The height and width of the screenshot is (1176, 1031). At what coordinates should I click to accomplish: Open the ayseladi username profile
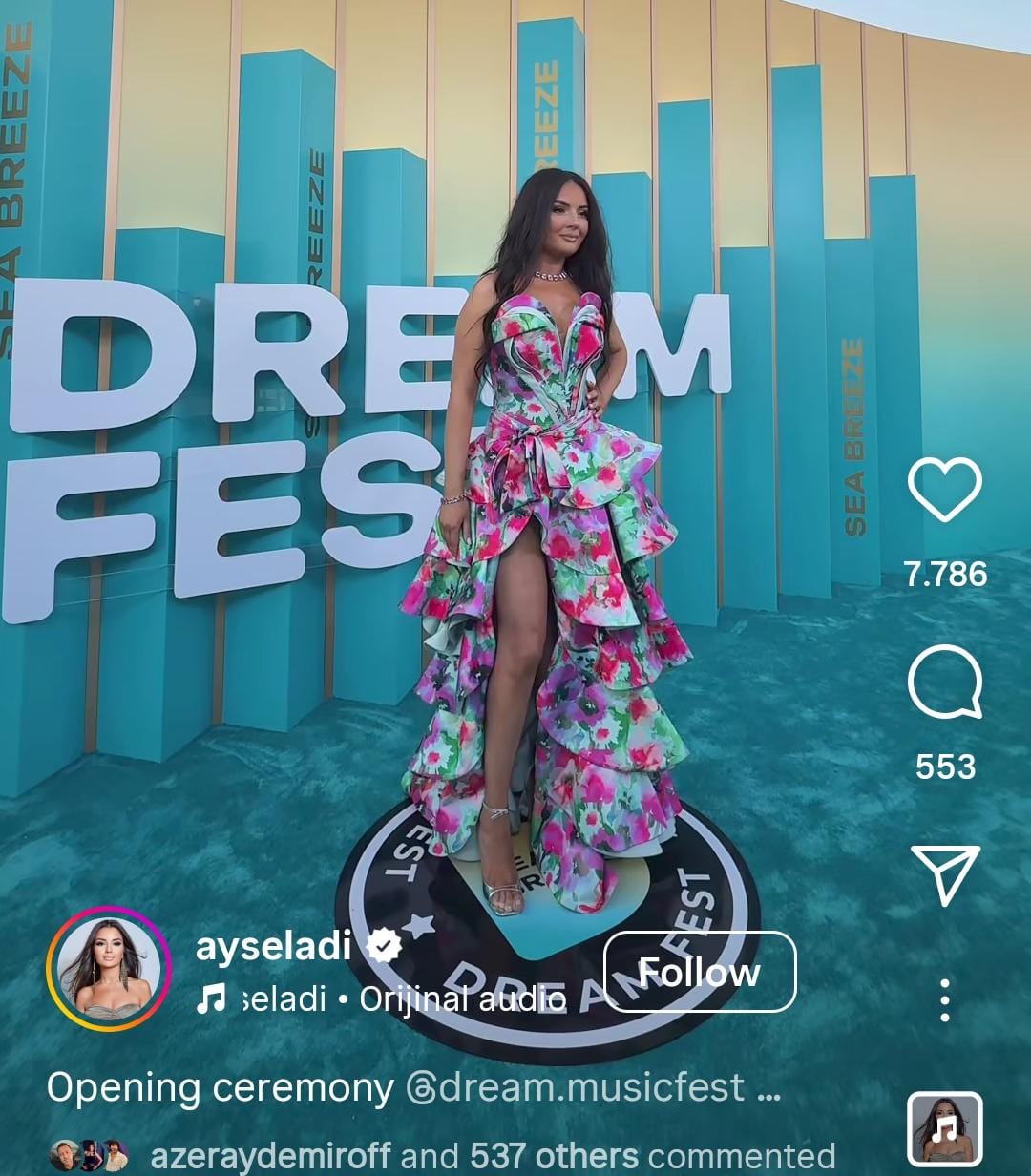click(272, 946)
